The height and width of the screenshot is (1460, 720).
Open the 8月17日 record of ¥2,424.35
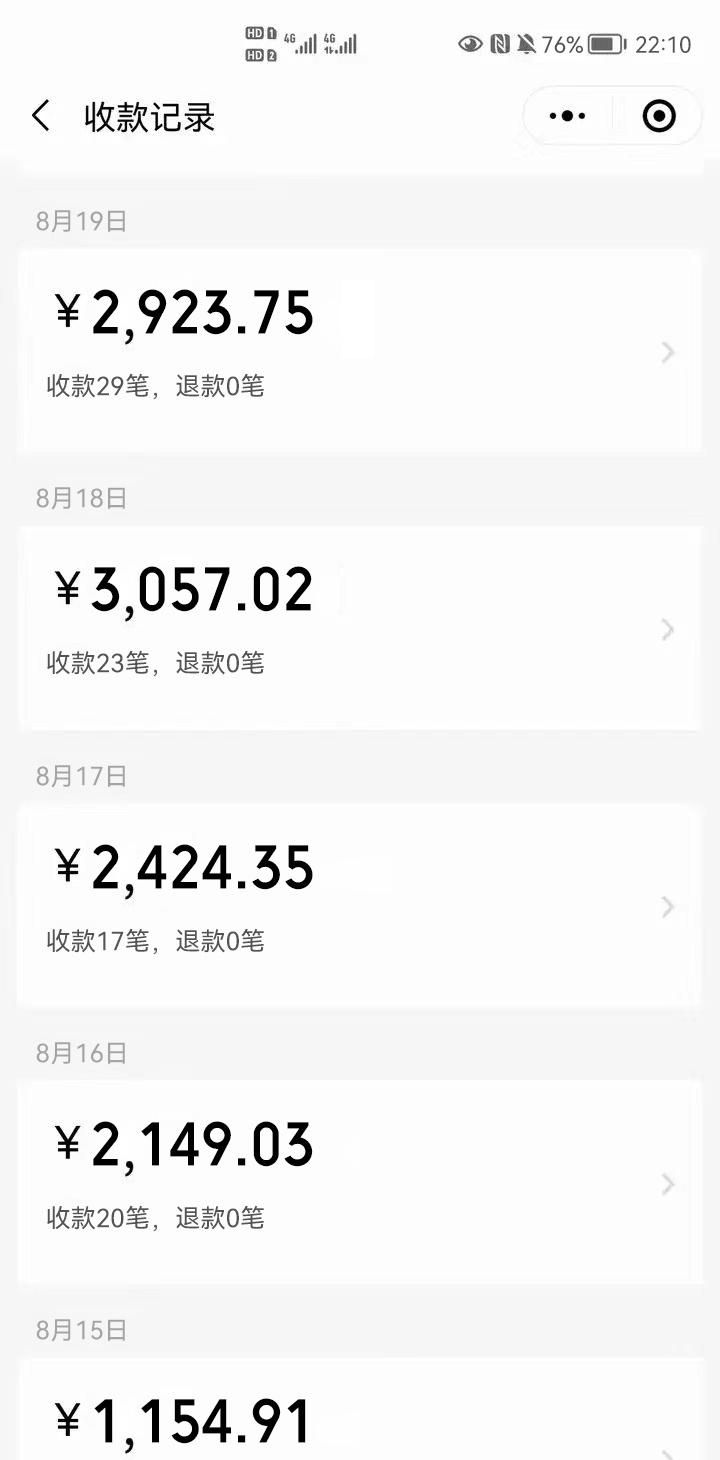(360, 905)
